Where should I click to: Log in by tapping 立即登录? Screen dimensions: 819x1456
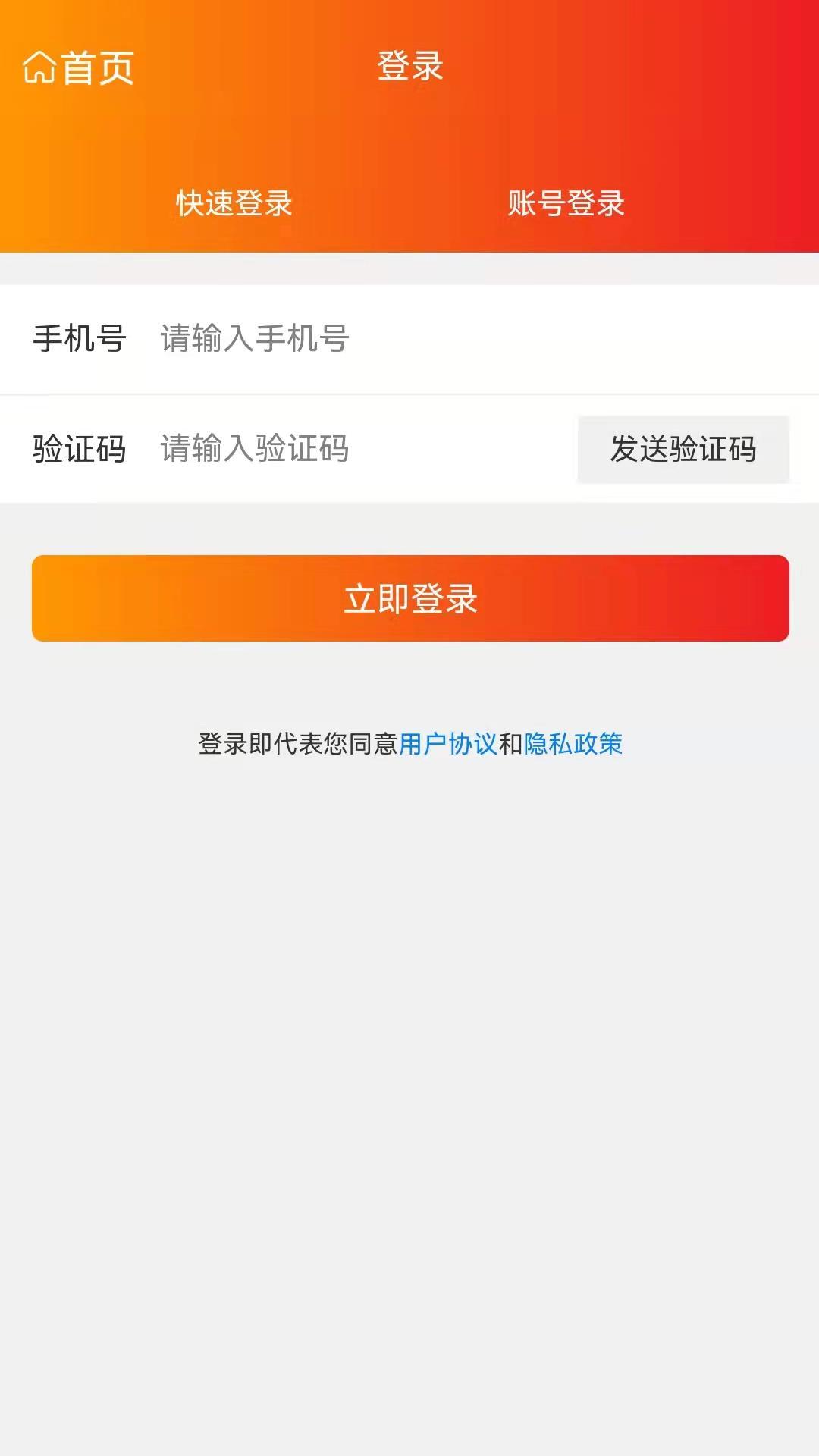tap(409, 598)
